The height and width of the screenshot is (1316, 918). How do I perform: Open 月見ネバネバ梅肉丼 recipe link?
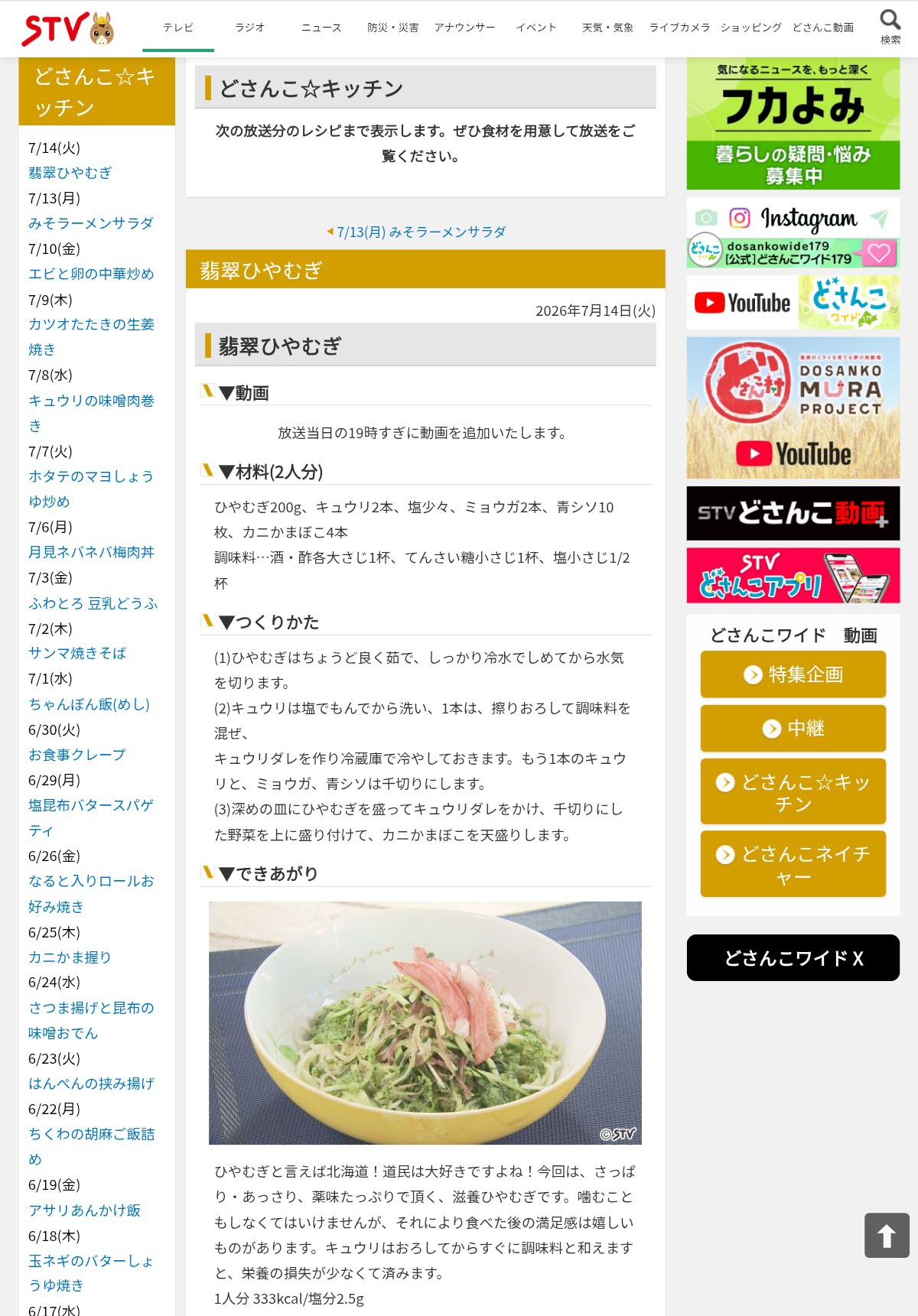[91, 552]
